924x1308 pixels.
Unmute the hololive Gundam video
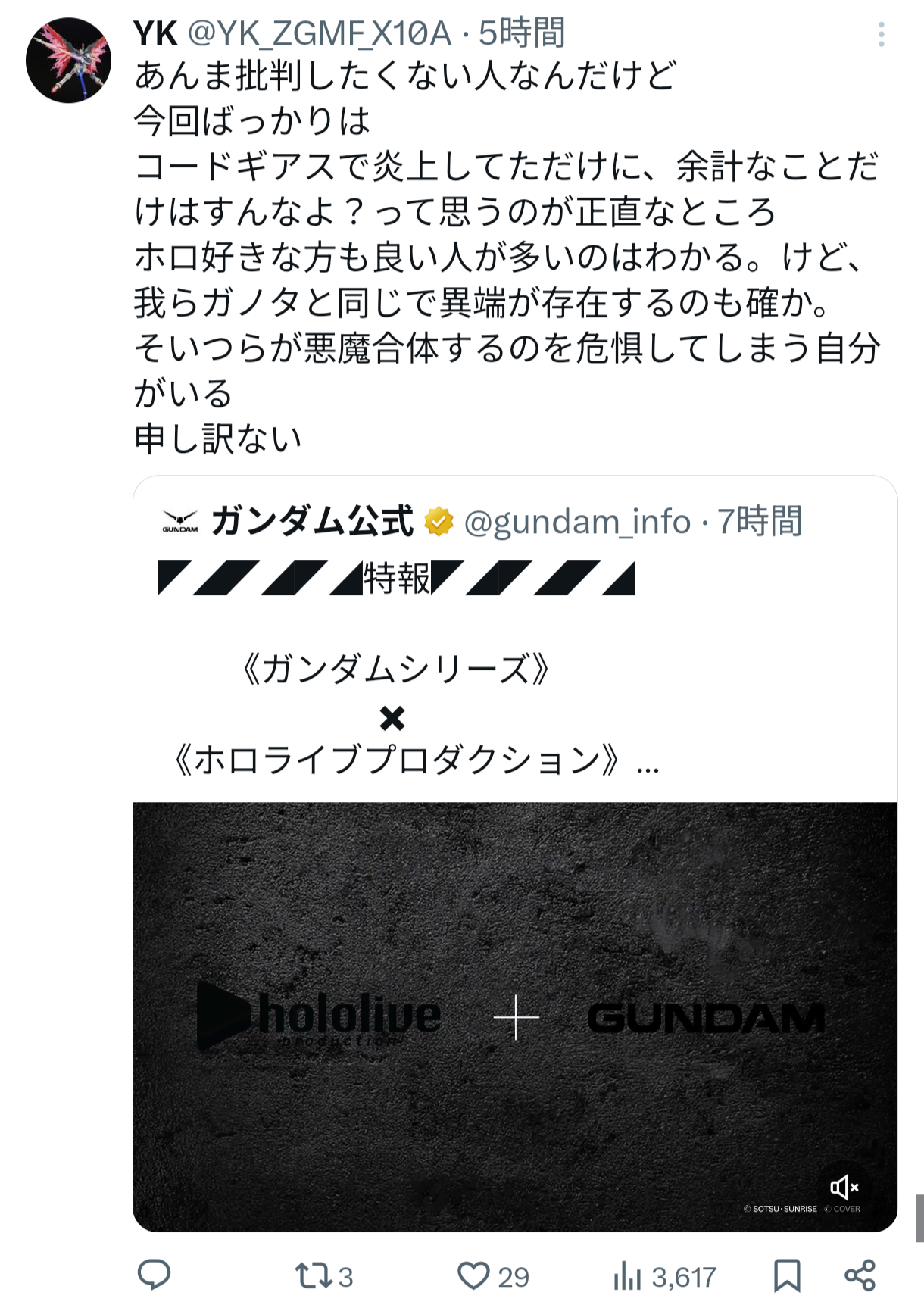(844, 1187)
